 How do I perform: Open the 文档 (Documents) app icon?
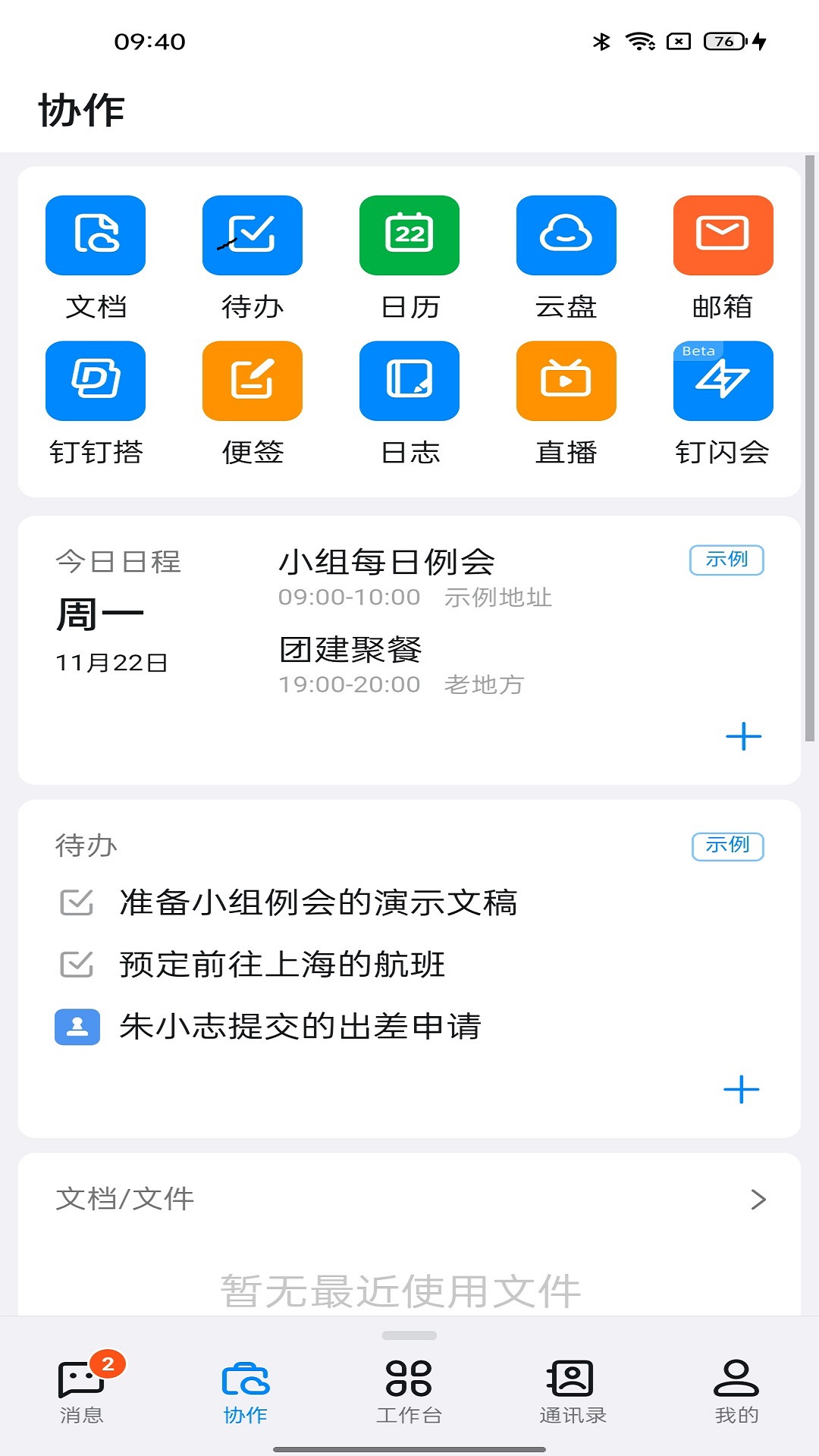point(96,235)
